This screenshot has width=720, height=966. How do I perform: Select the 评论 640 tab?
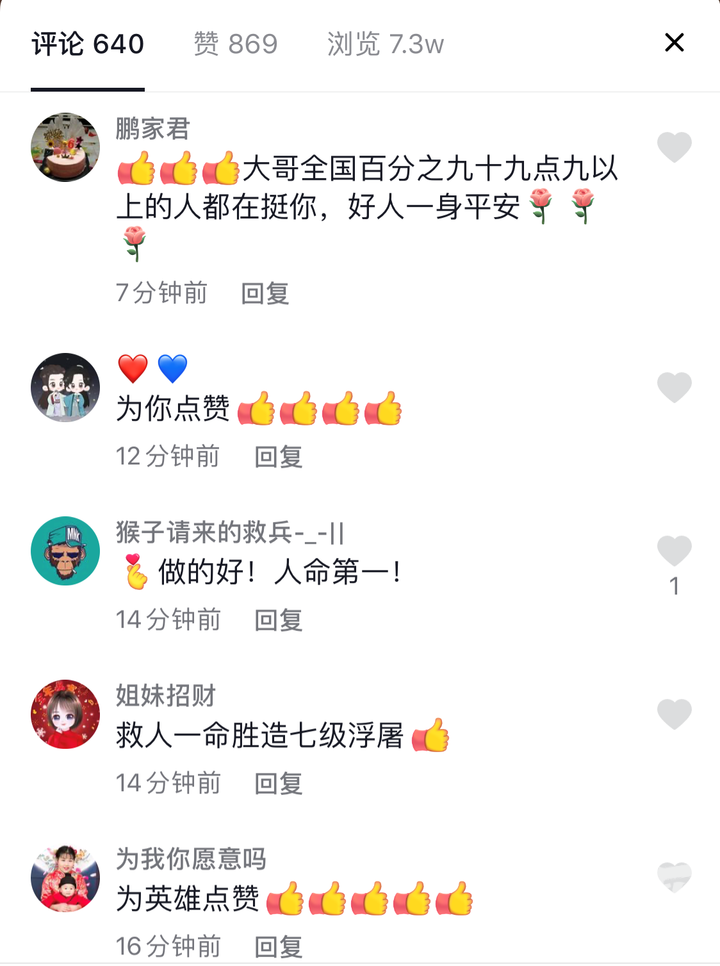(88, 44)
